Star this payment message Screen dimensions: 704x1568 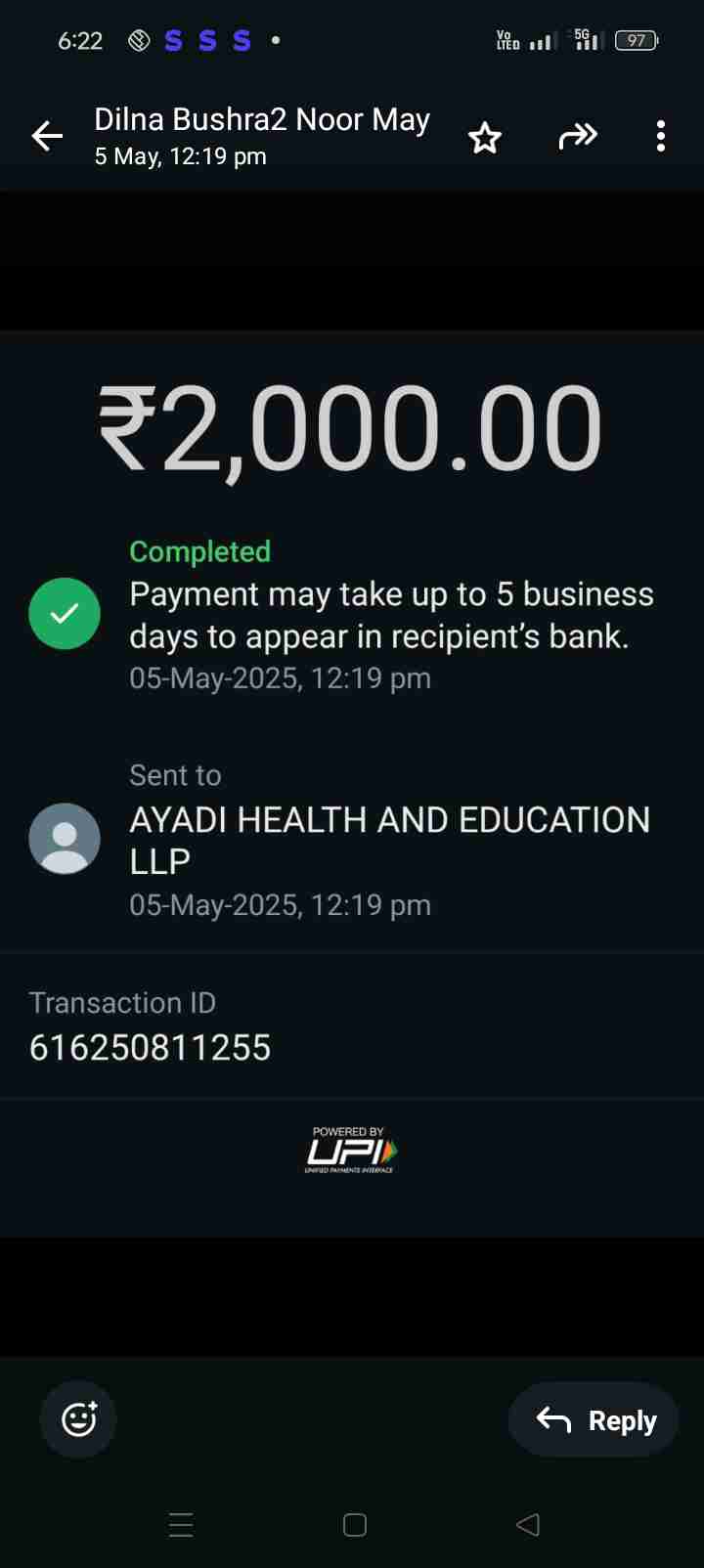coord(485,138)
